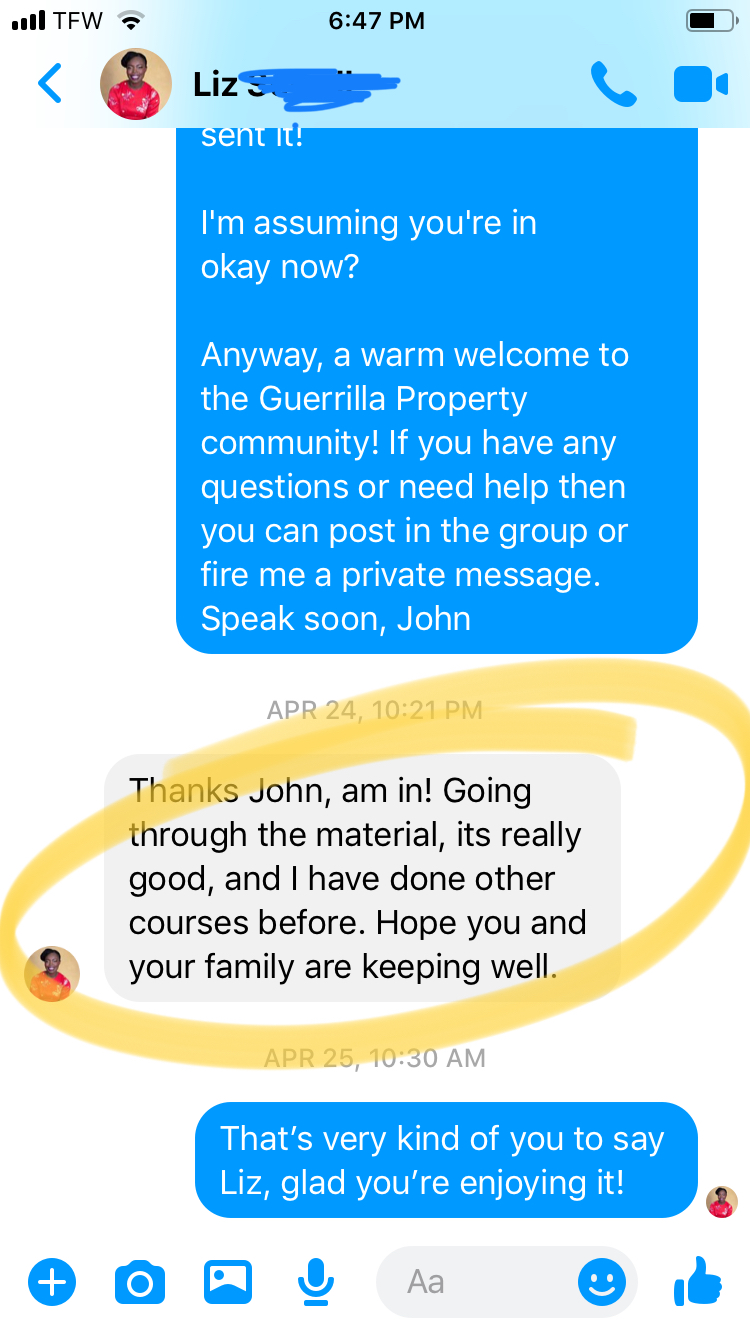Open the photo gallery picker

point(228,1281)
